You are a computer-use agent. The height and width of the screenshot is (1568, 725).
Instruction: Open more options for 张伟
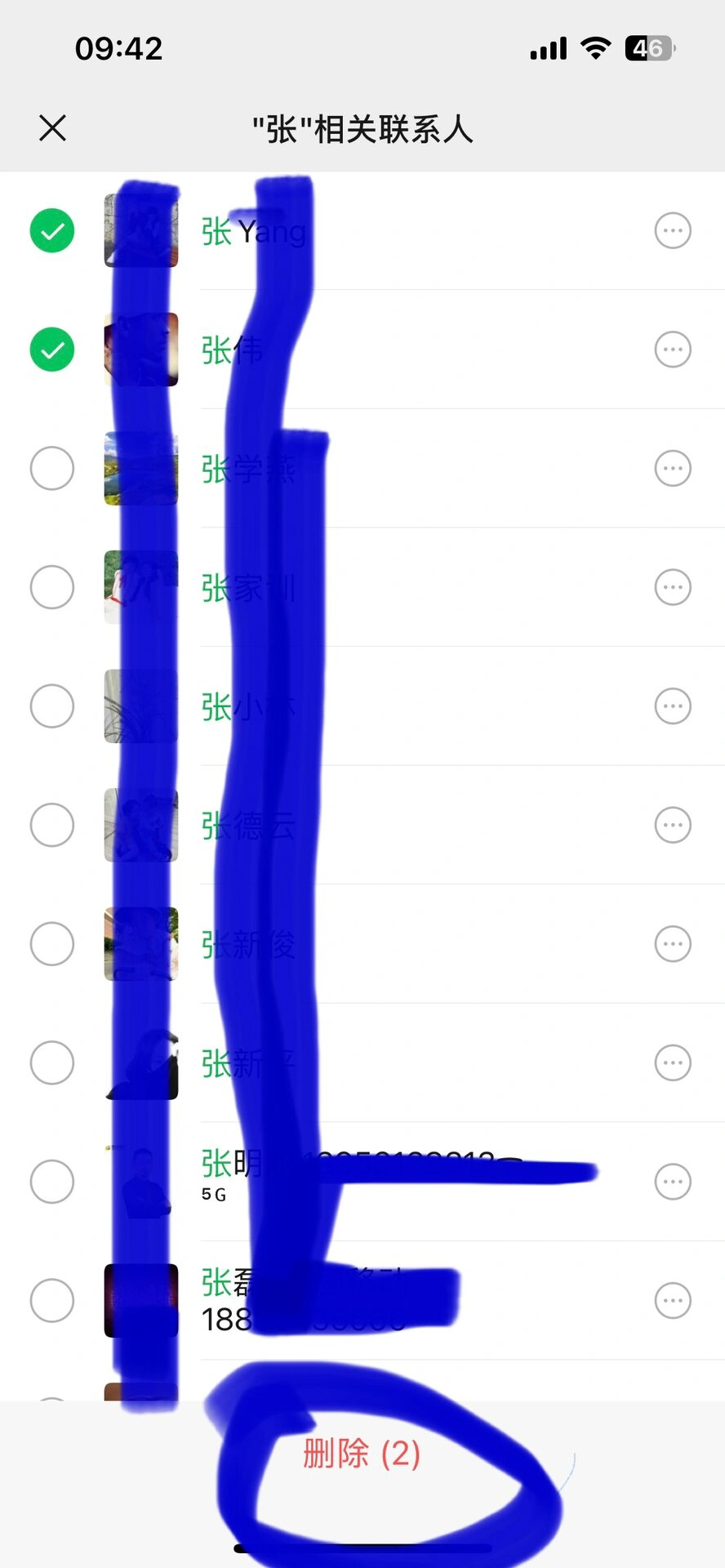(673, 350)
